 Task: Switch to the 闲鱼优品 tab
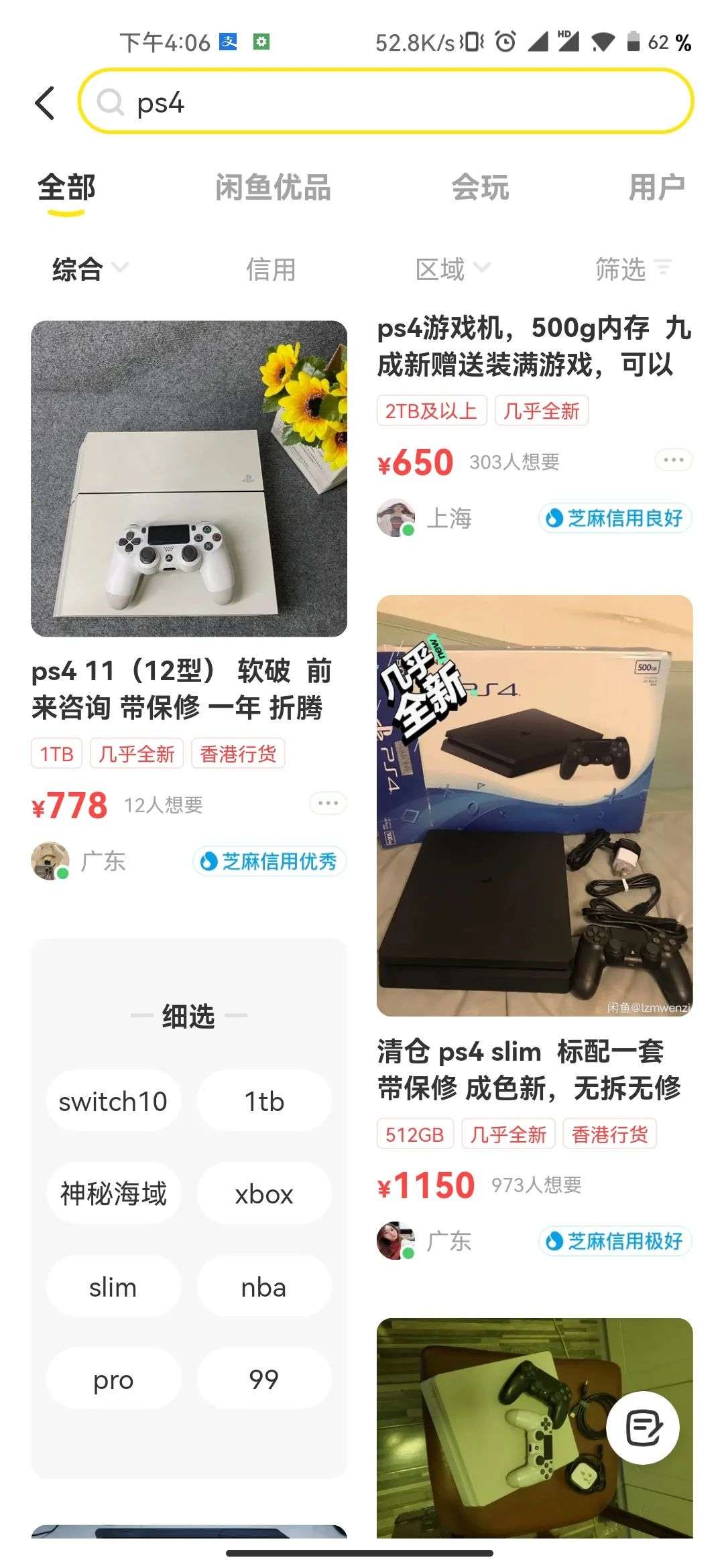[273, 187]
